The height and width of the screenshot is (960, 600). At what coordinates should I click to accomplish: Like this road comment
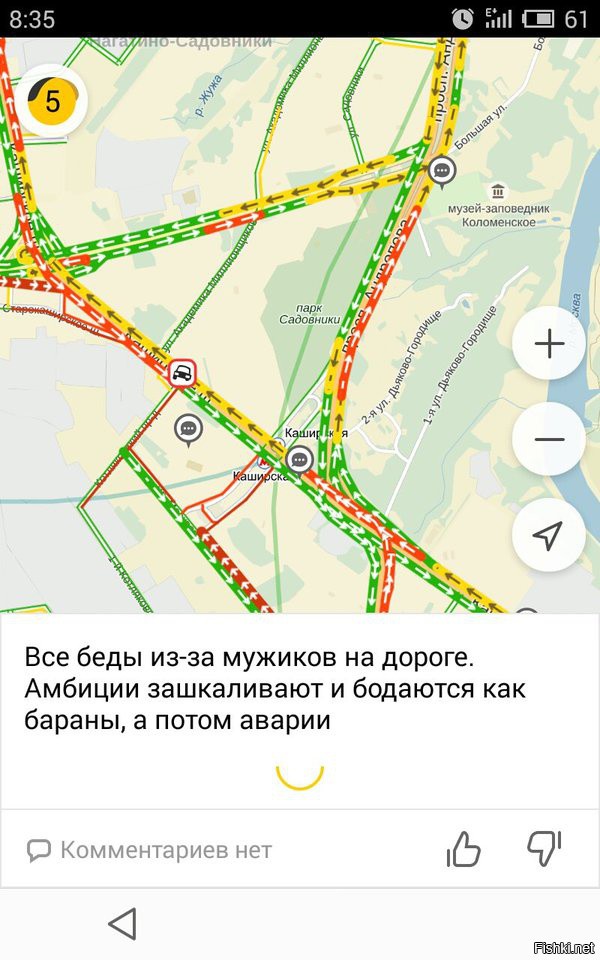pos(463,850)
